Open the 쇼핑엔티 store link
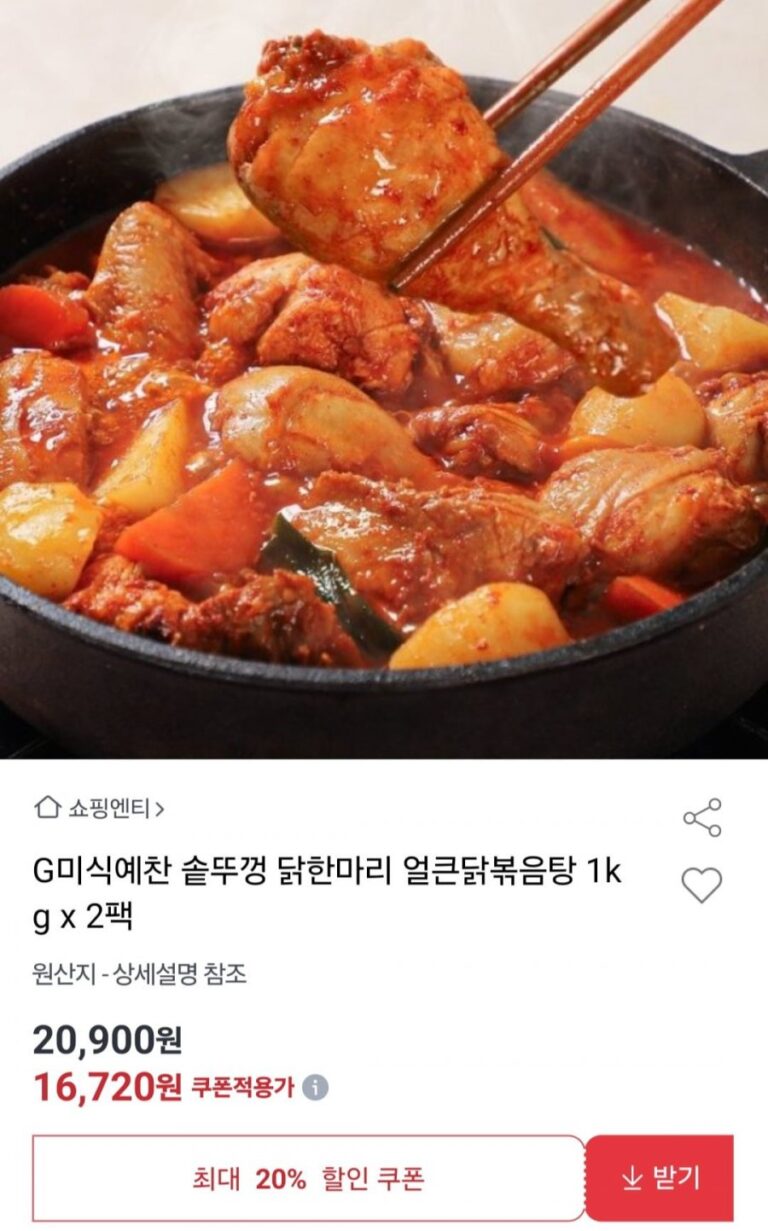768x1231 pixels. point(100,808)
